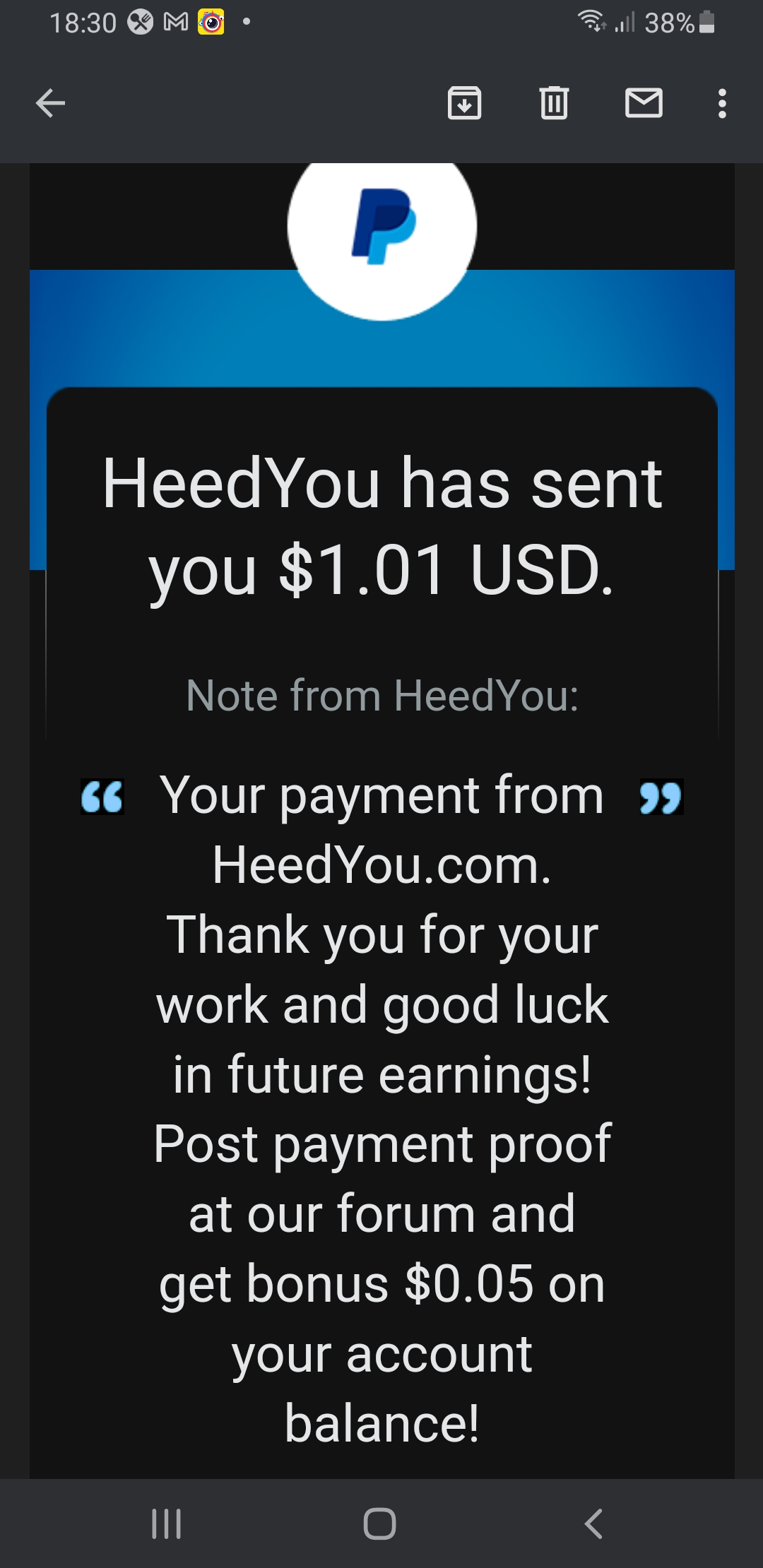Image resolution: width=763 pixels, height=1568 pixels.
Task: Open recent apps from the navigation bar
Action: (167, 1524)
